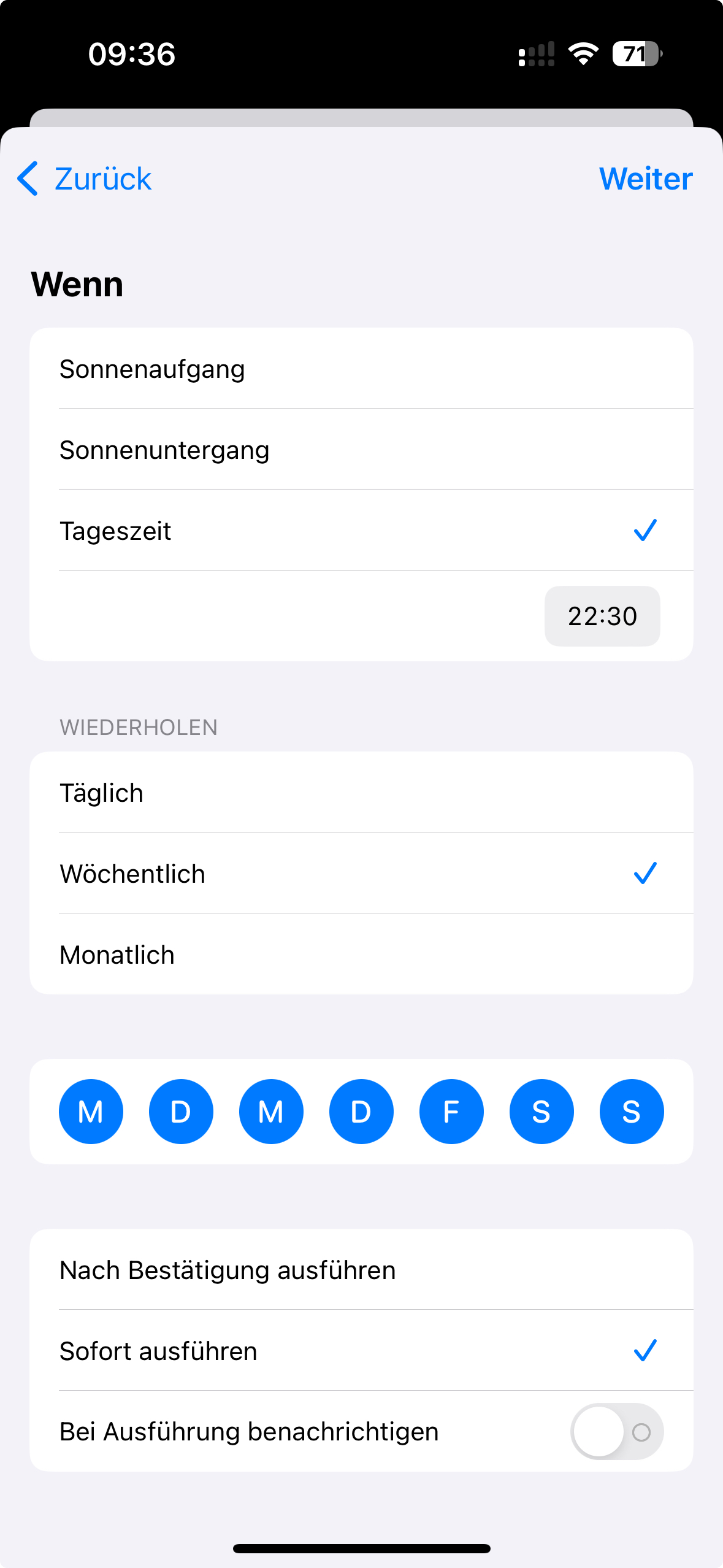Viewport: 723px width, 1568px height.
Task: Deselect the F (Freitag) day circle
Action: pyautogui.click(x=451, y=1111)
